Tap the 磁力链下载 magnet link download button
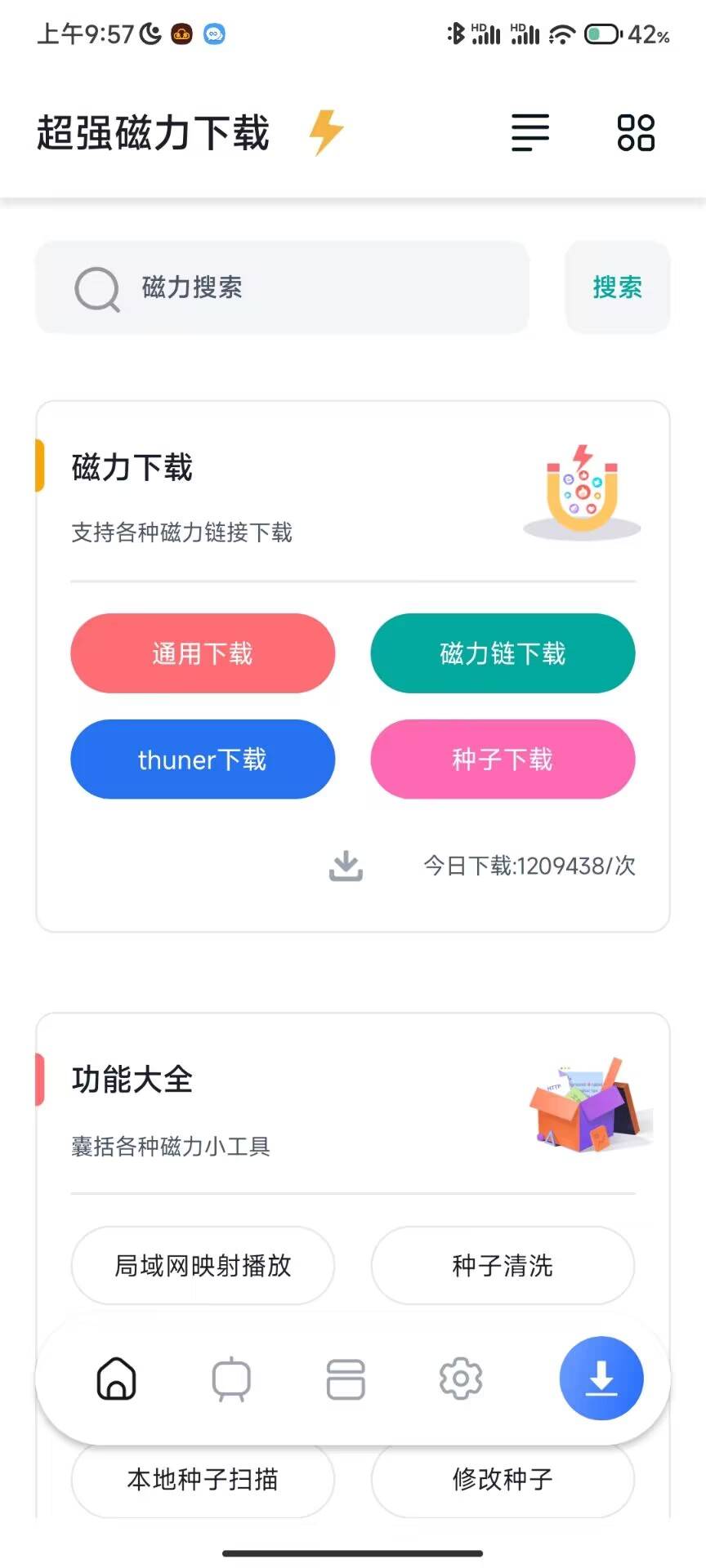 pos(502,653)
